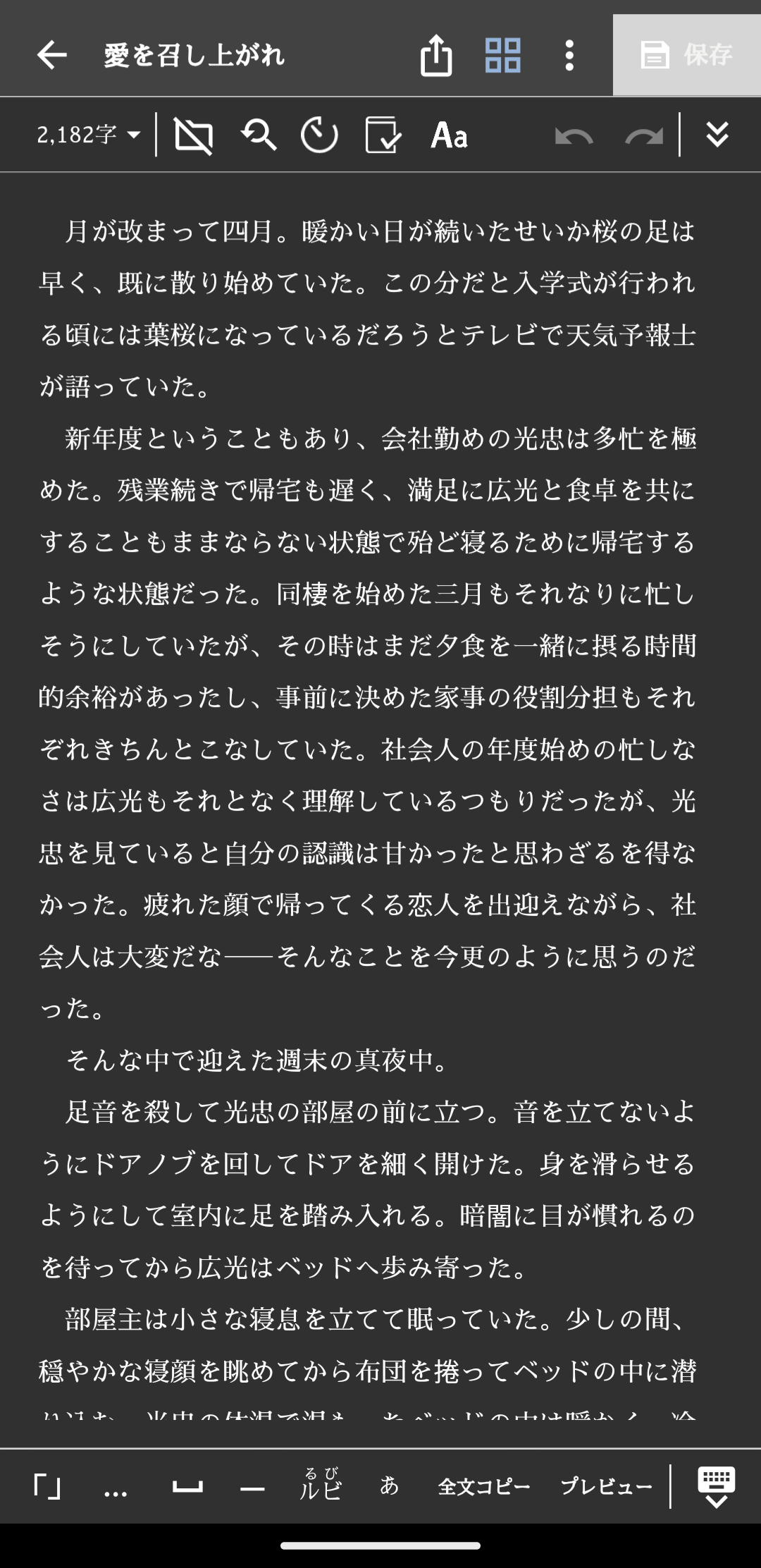Tap the 保存 save button
Viewport: 761px width, 1568px height.
click(686, 54)
